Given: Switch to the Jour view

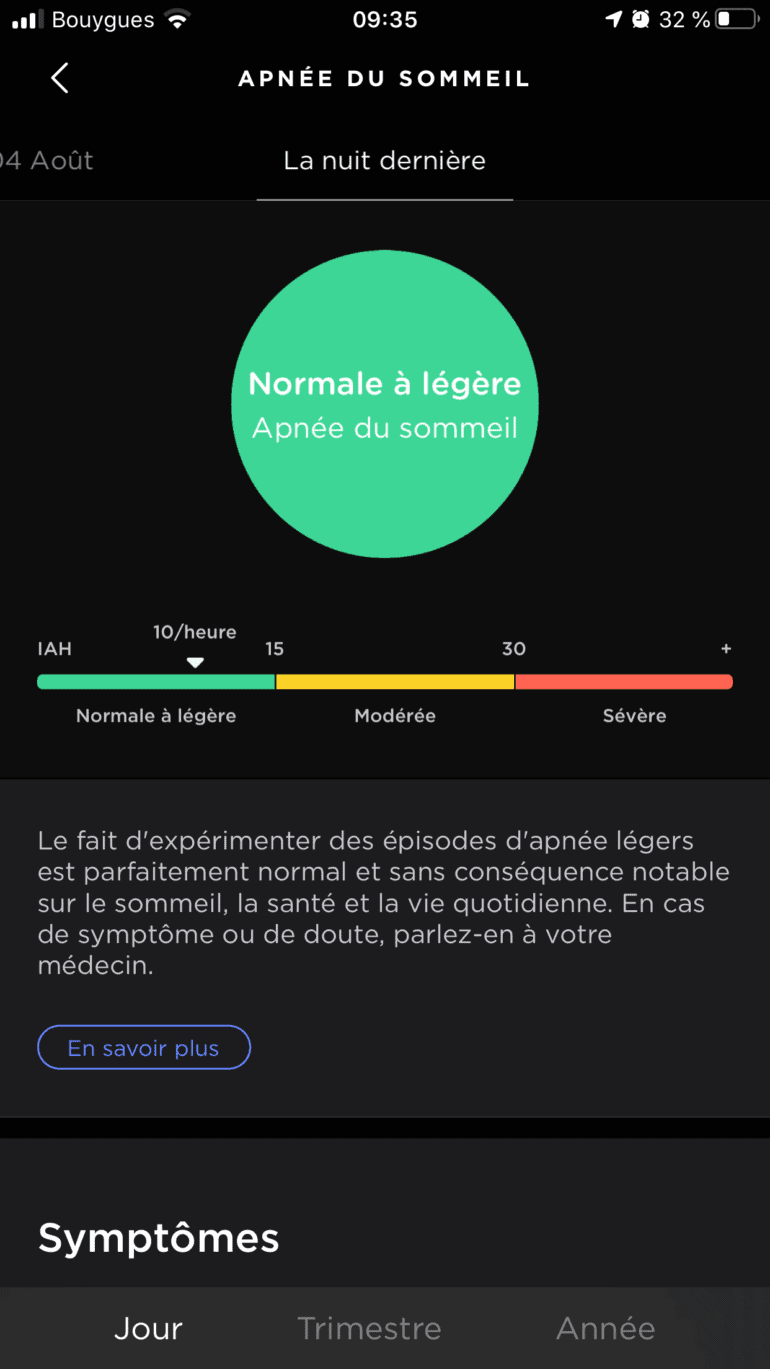Looking at the screenshot, I should (148, 1328).
